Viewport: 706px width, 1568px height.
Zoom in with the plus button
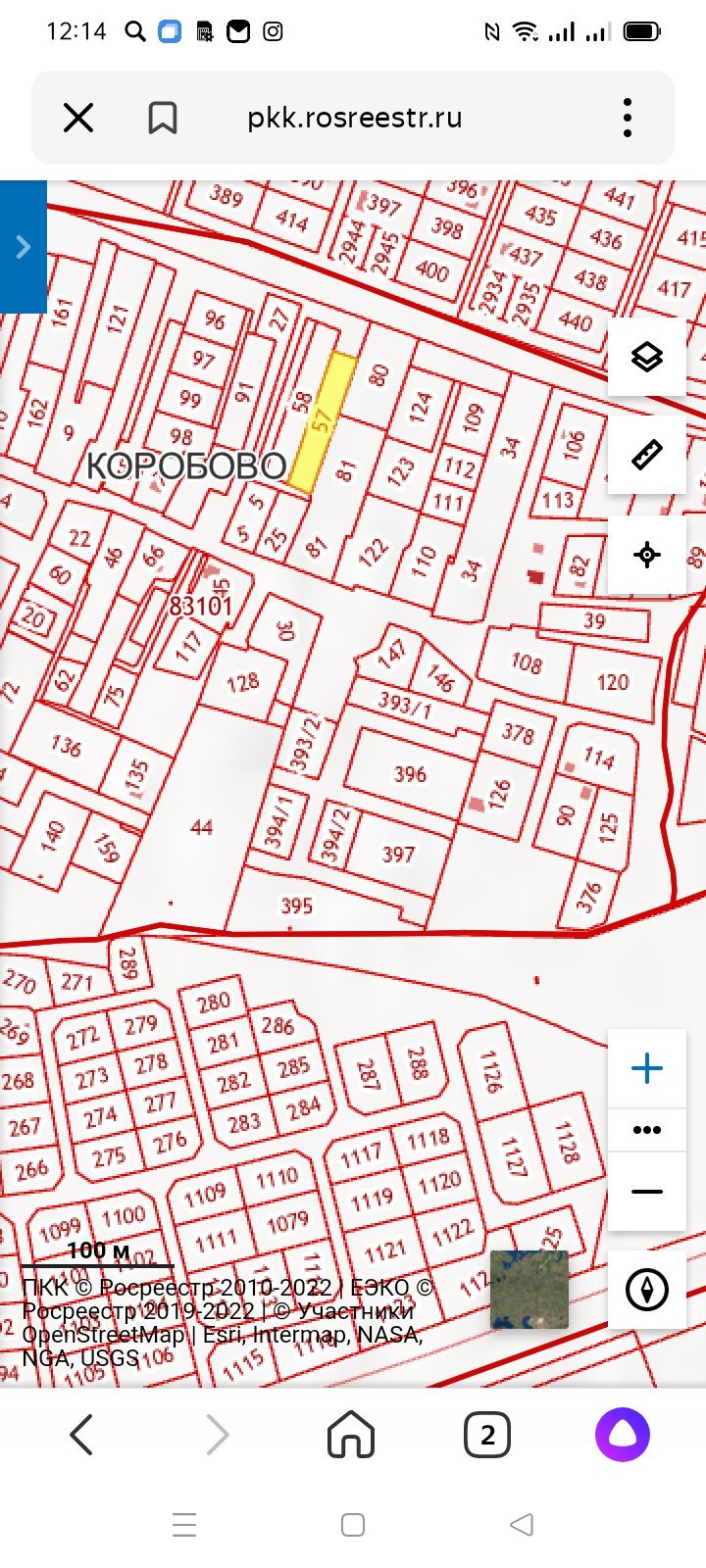pyautogui.click(x=647, y=1068)
